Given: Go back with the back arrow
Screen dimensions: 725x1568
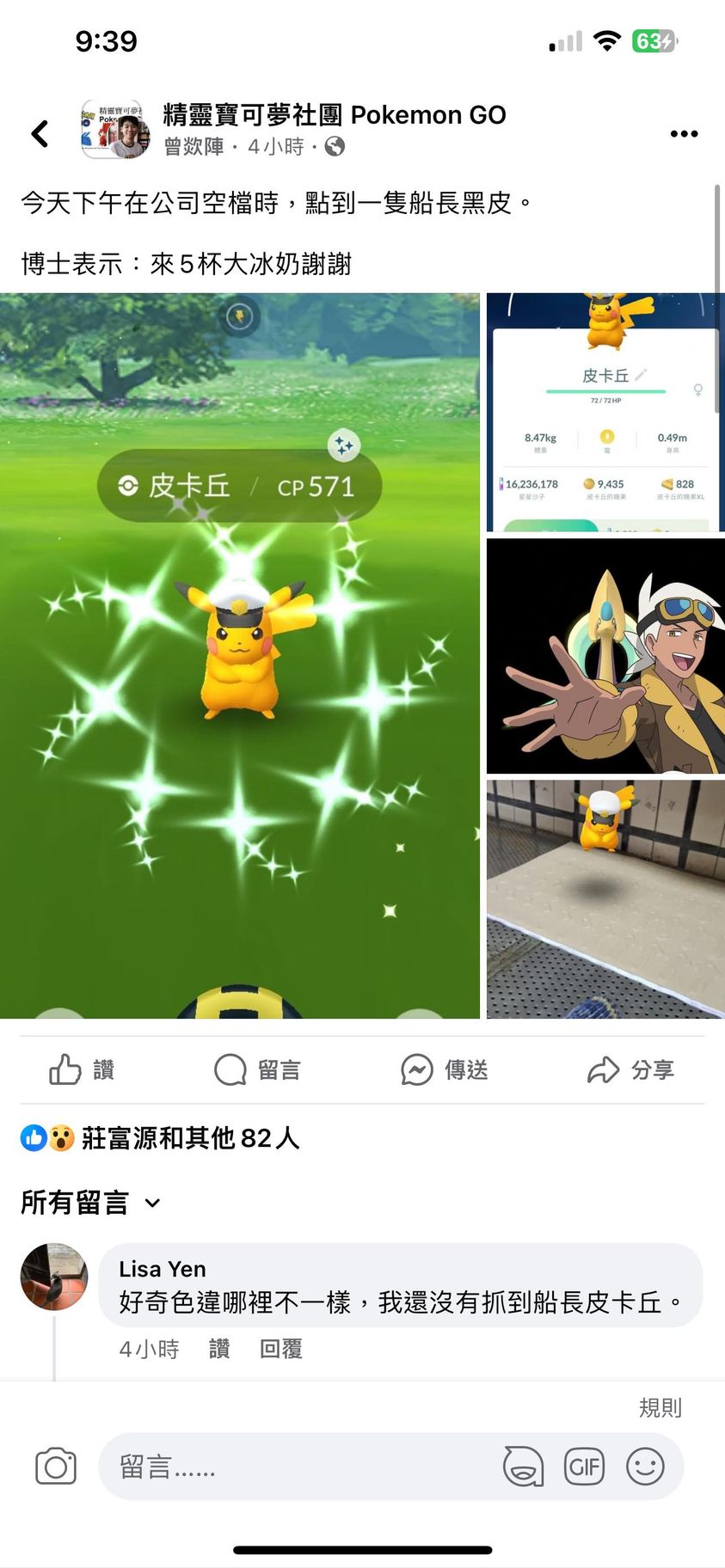Looking at the screenshot, I should pyautogui.click(x=40, y=133).
